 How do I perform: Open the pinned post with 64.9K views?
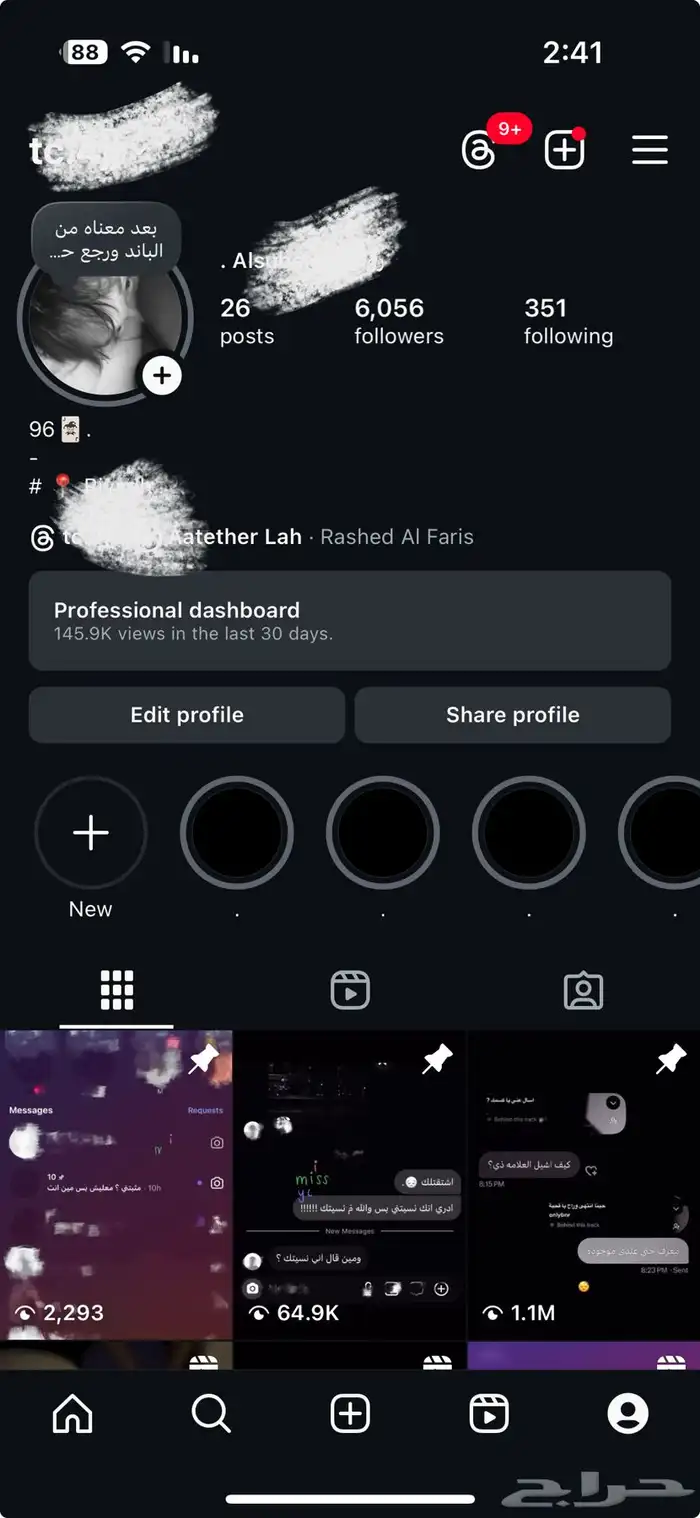(x=350, y=1185)
